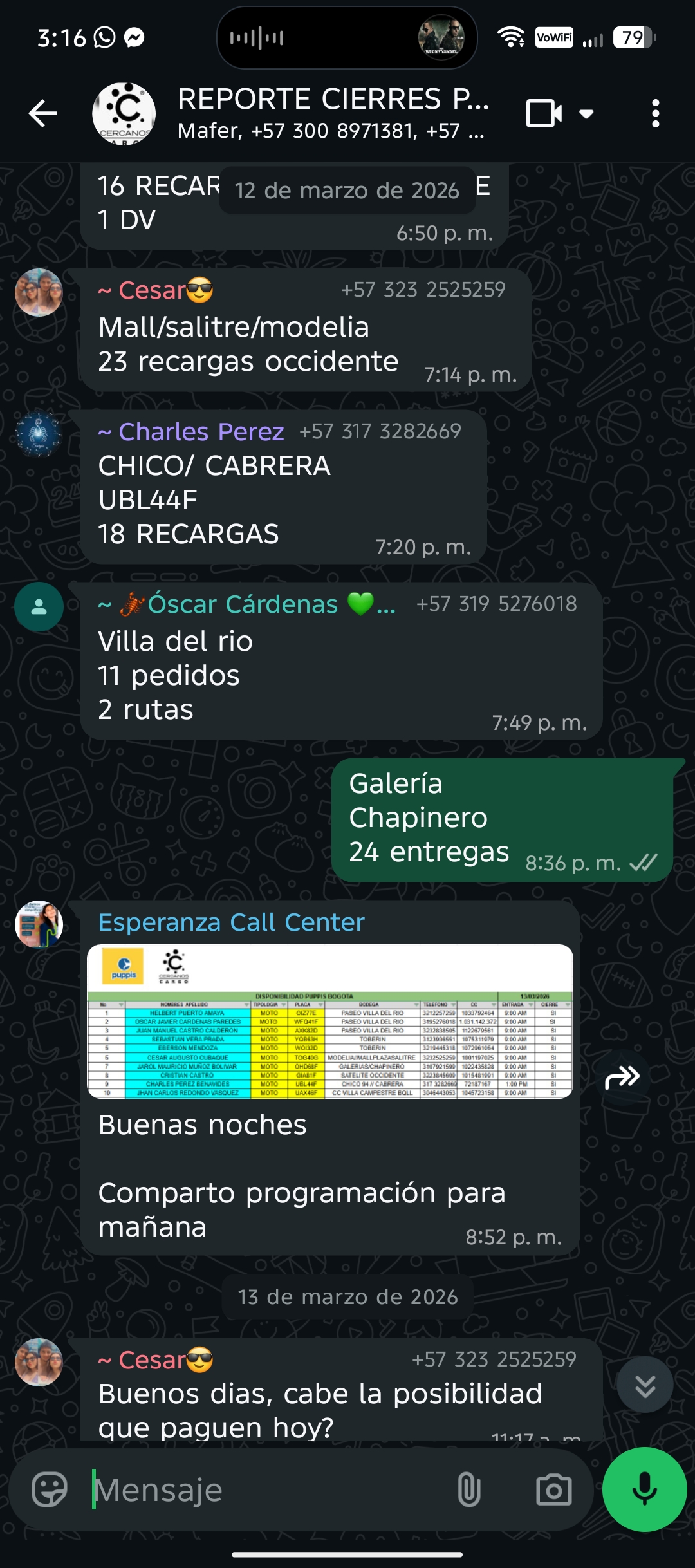Attach a file with the paperclip

click(468, 1489)
